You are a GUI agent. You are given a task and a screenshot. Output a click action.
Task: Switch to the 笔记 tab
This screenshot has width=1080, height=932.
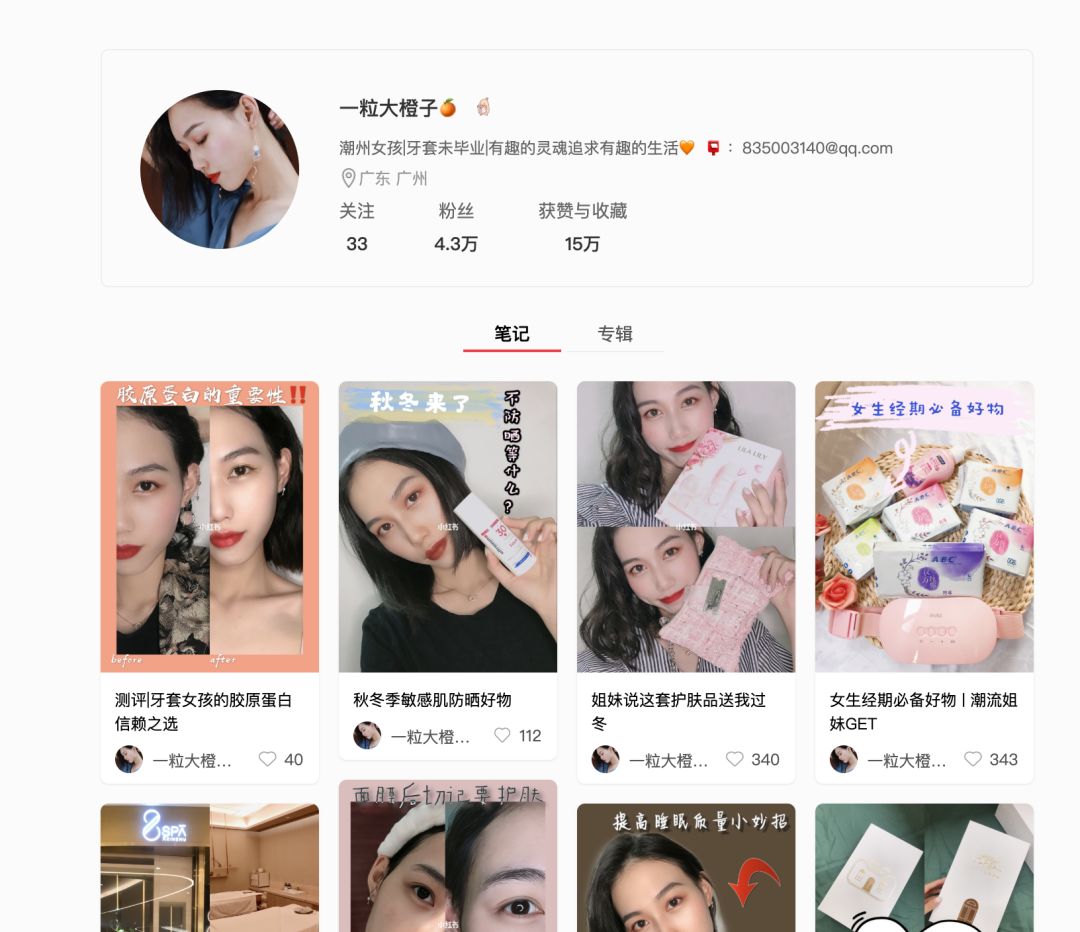pos(511,334)
